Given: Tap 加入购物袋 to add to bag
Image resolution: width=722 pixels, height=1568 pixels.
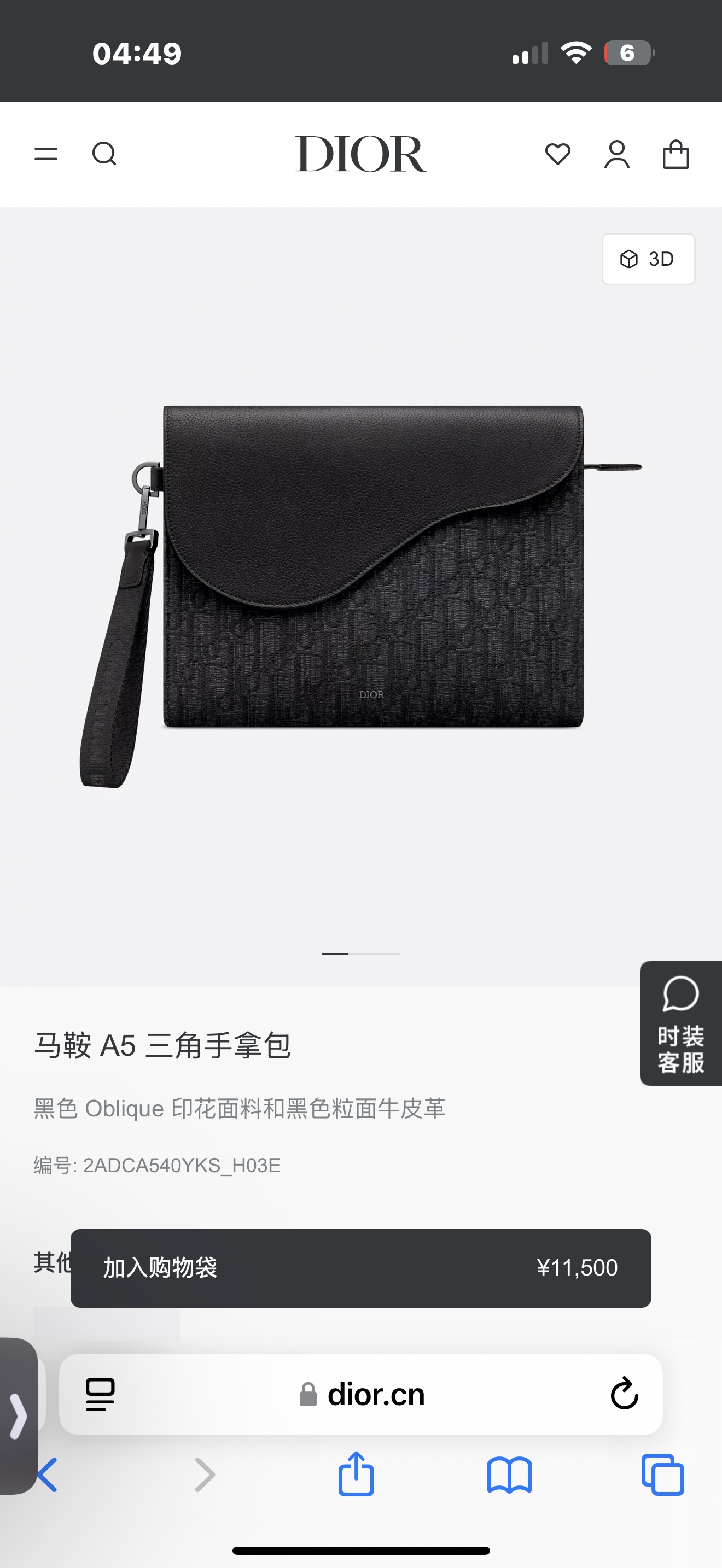Looking at the screenshot, I should click(360, 1267).
